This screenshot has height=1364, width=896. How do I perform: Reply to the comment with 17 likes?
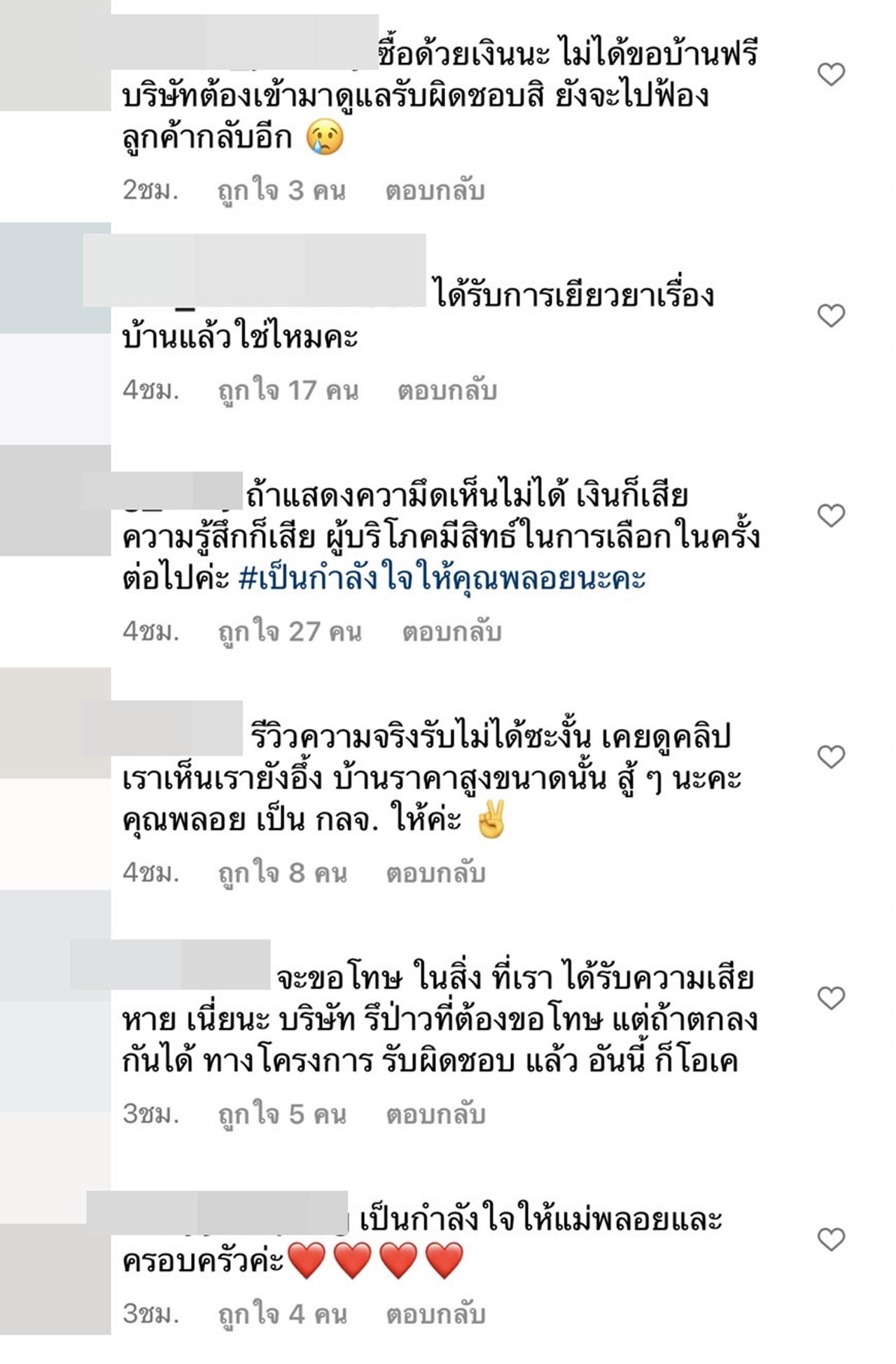(447, 390)
